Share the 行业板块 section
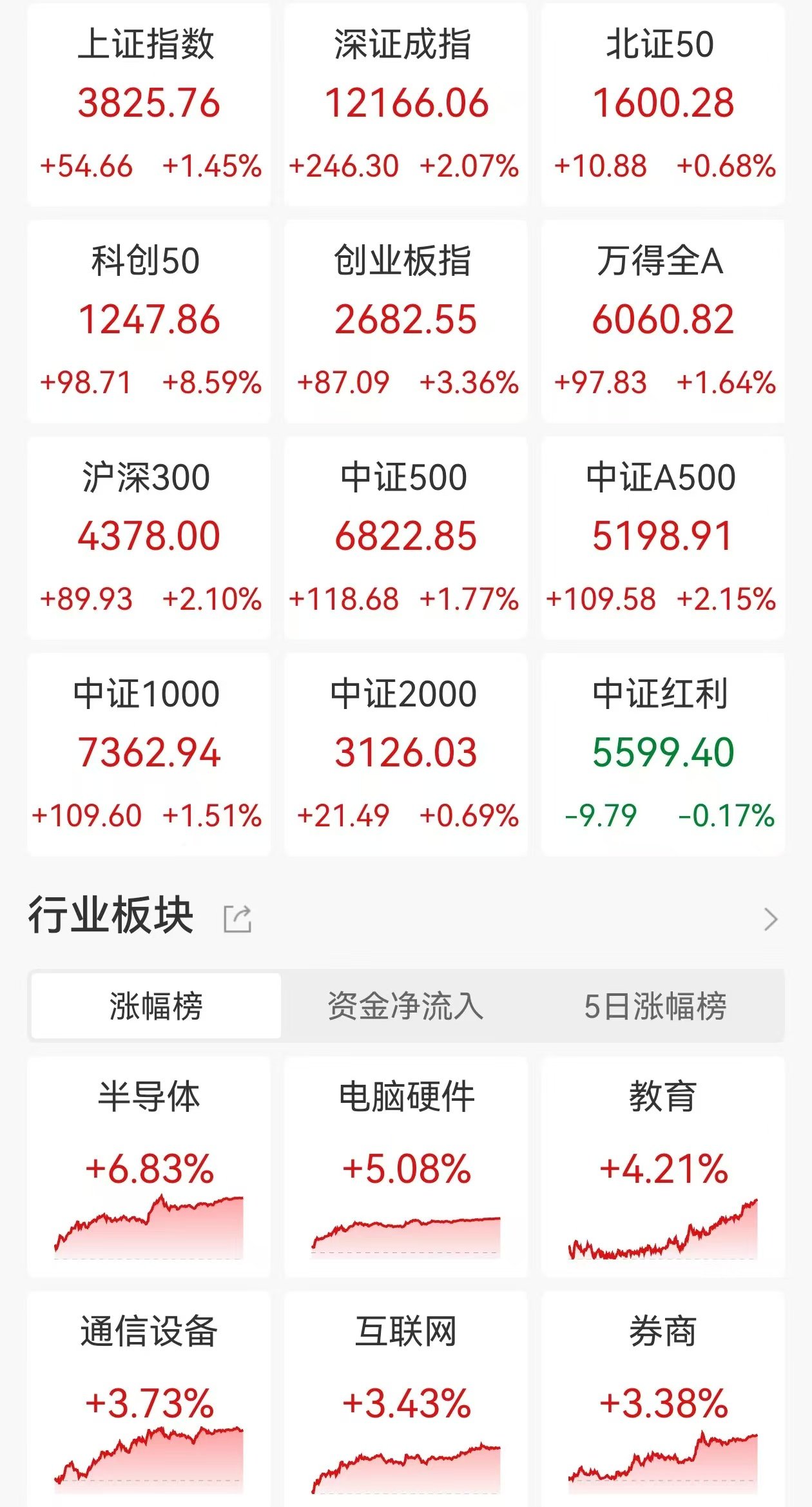This screenshot has height=1507, width=812. tap(237, 919)
